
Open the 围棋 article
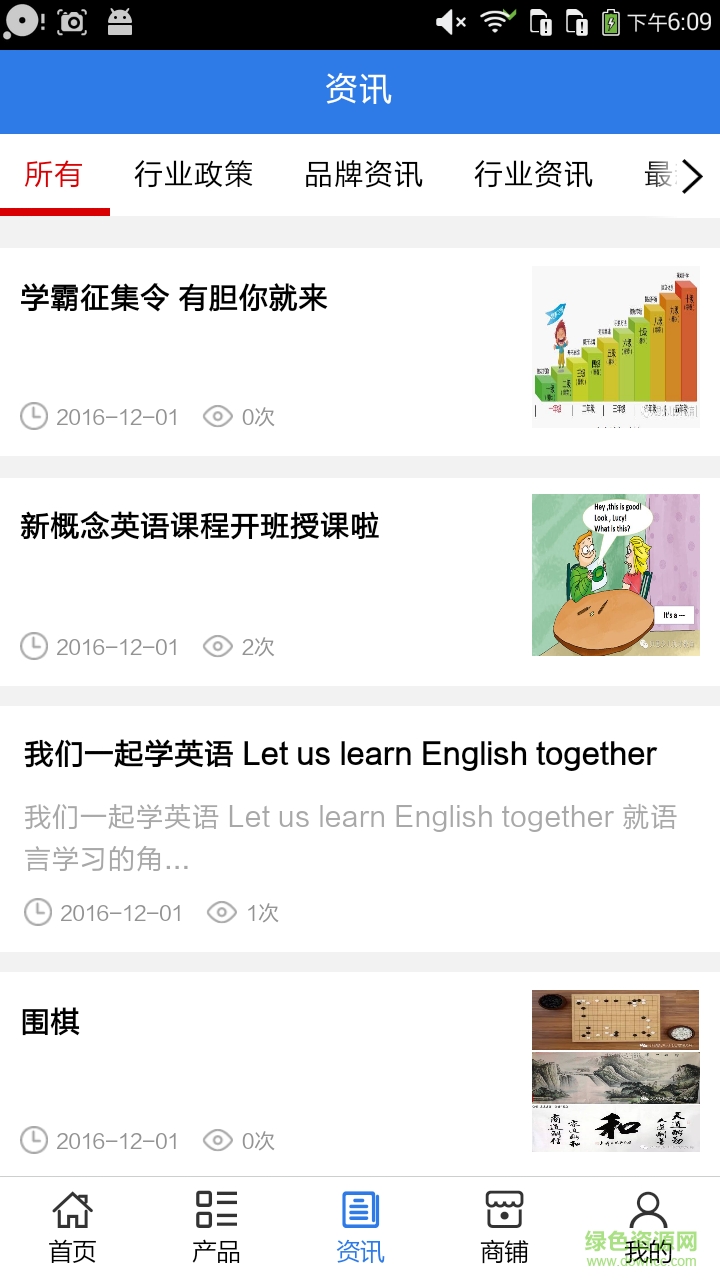tap(50, 1022)
